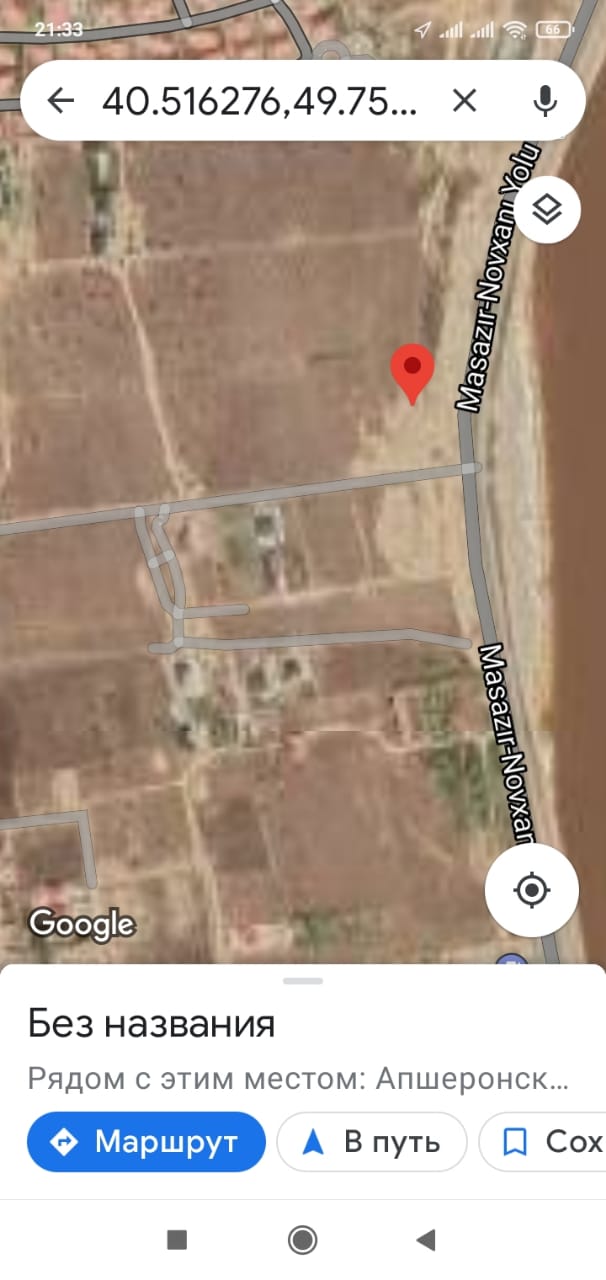This screenshot has height=1280, width=606.
Task: Open directions with Маршрут button
Action: click(146, 1141)
